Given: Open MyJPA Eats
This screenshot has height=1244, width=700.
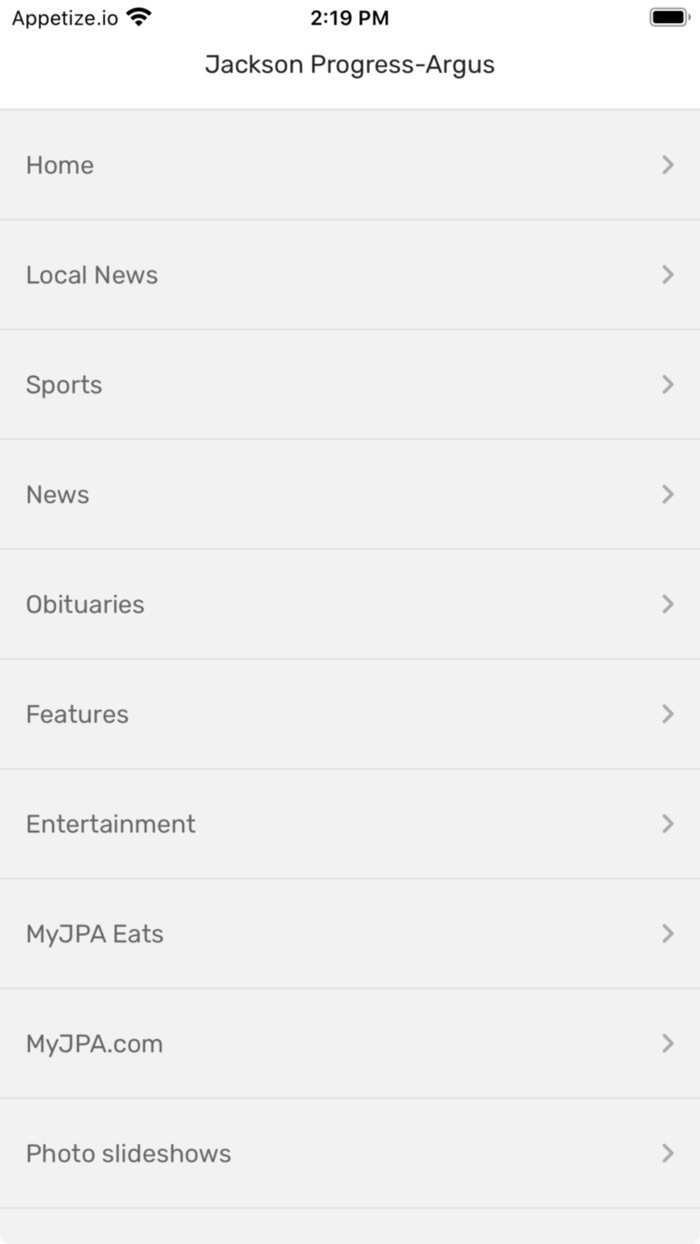Looking at the screenshot, I should 350,934.
